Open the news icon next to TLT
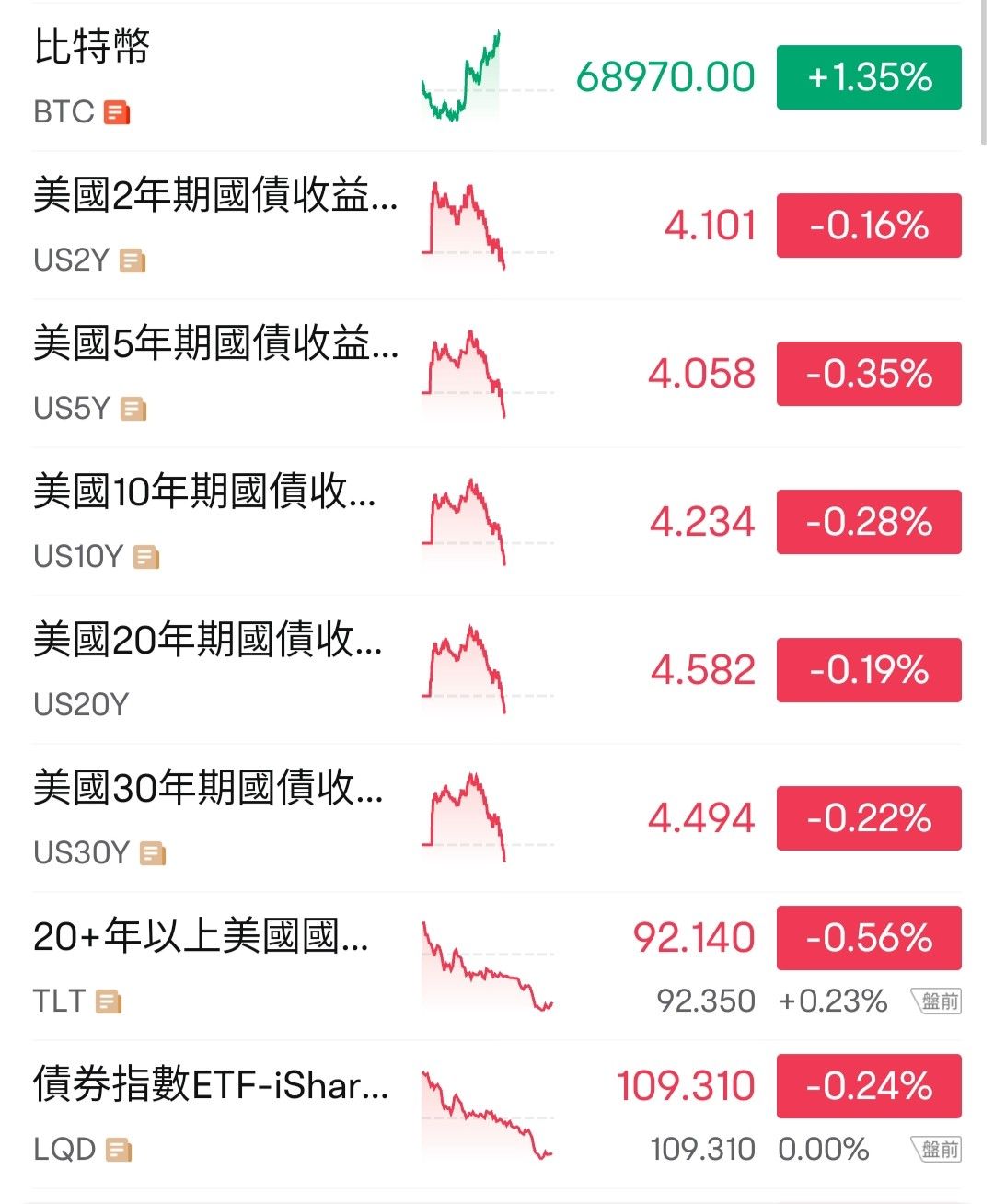The width and height of the screenshot is (994, 1204). point(110,1001)
